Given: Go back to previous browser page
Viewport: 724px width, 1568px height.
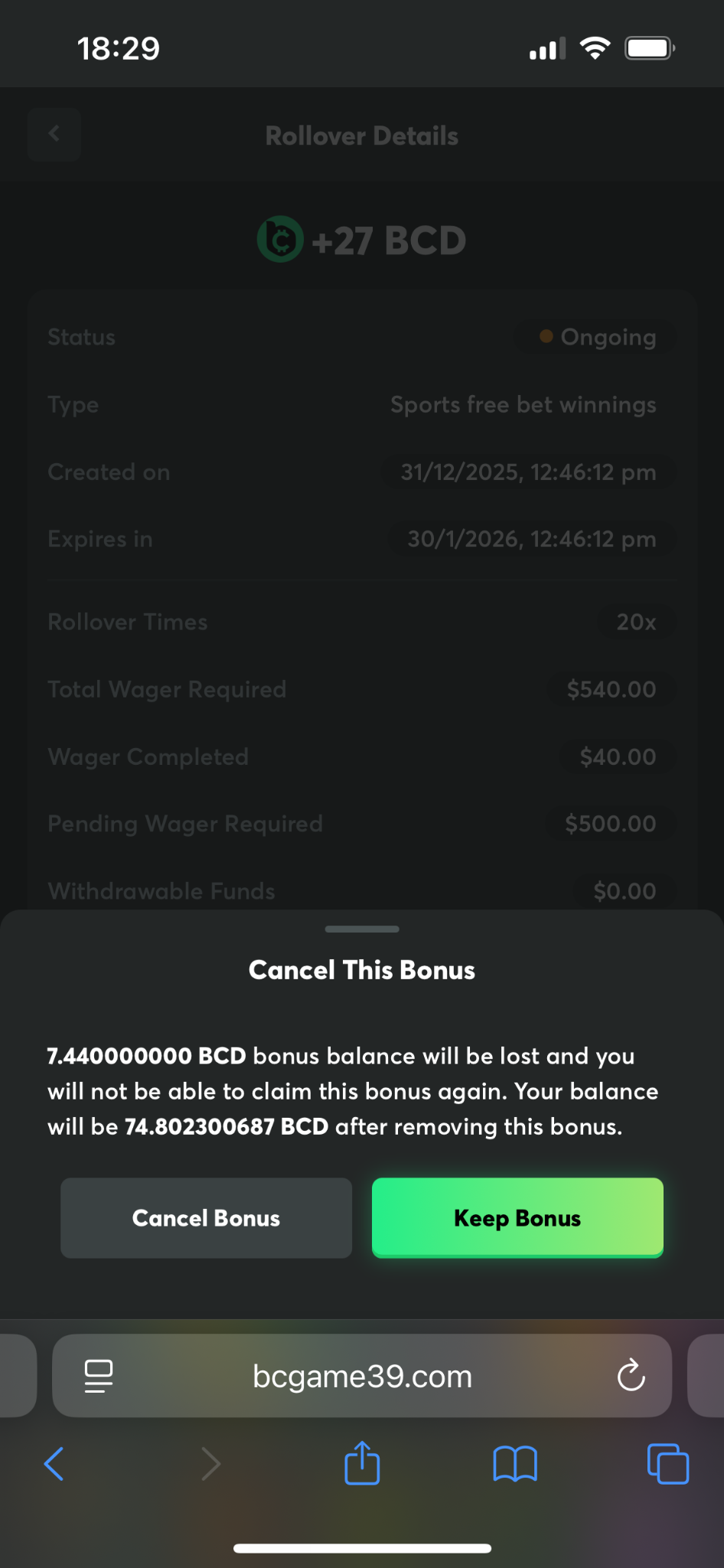Looking at the screenshot, I should click(x=54, y=1464).
